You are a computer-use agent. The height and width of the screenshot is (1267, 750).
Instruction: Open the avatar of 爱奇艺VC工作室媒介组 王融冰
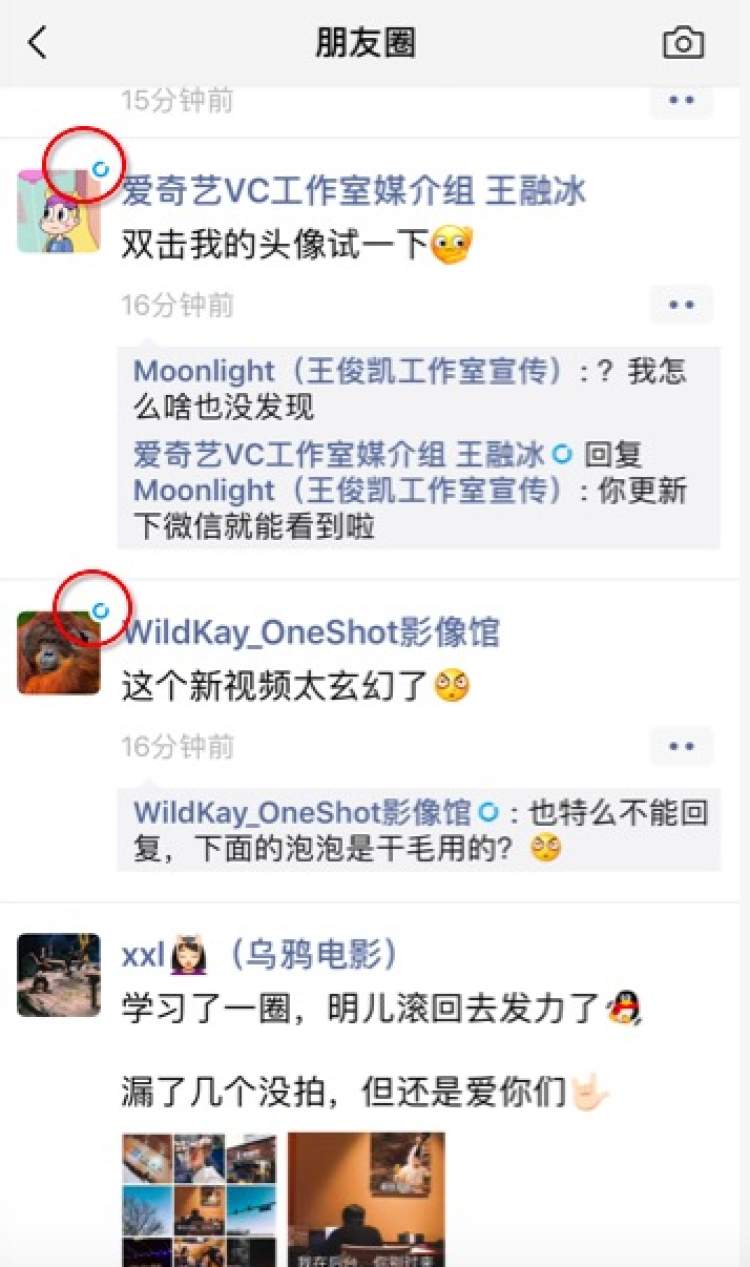pos(59,211)
